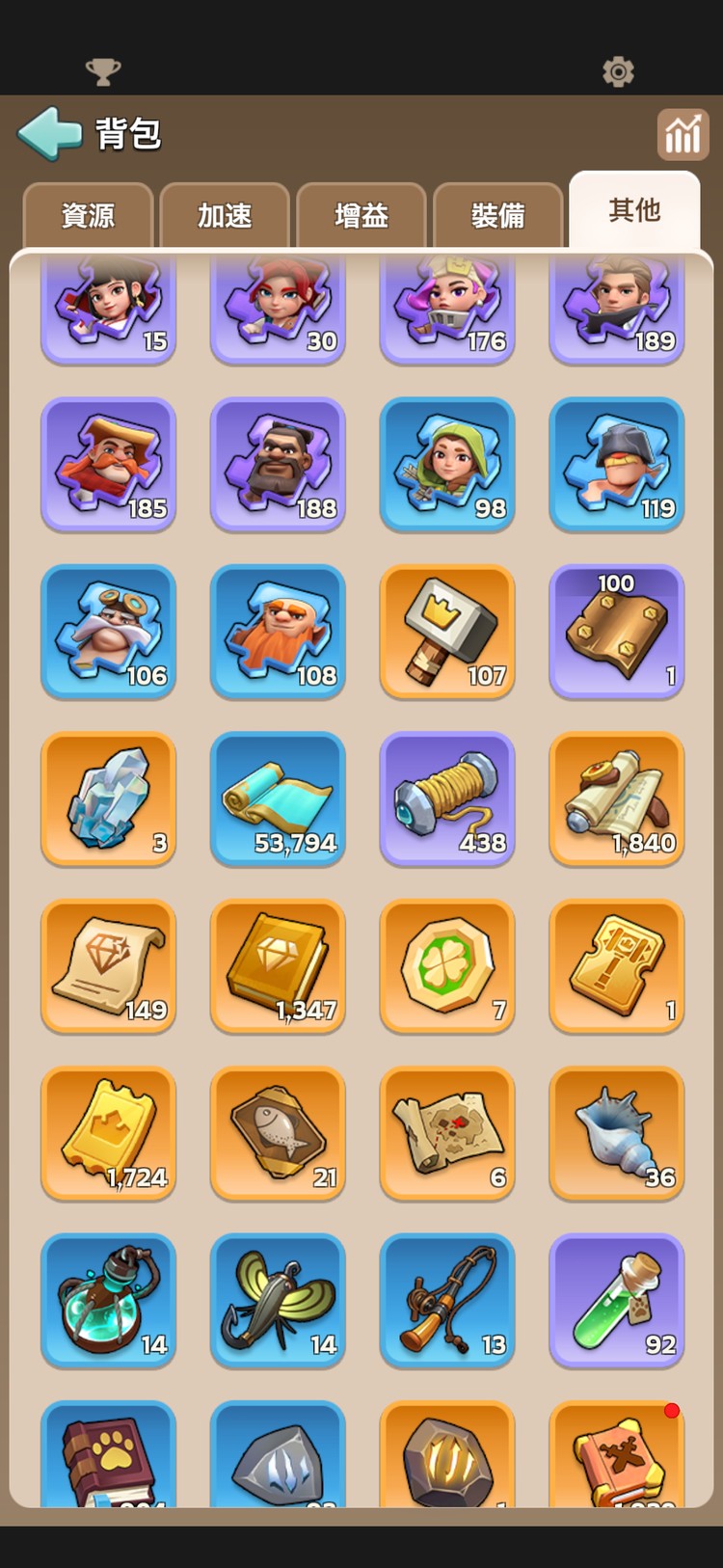
Task: Open the settings gear
Action: pos(618,71)
